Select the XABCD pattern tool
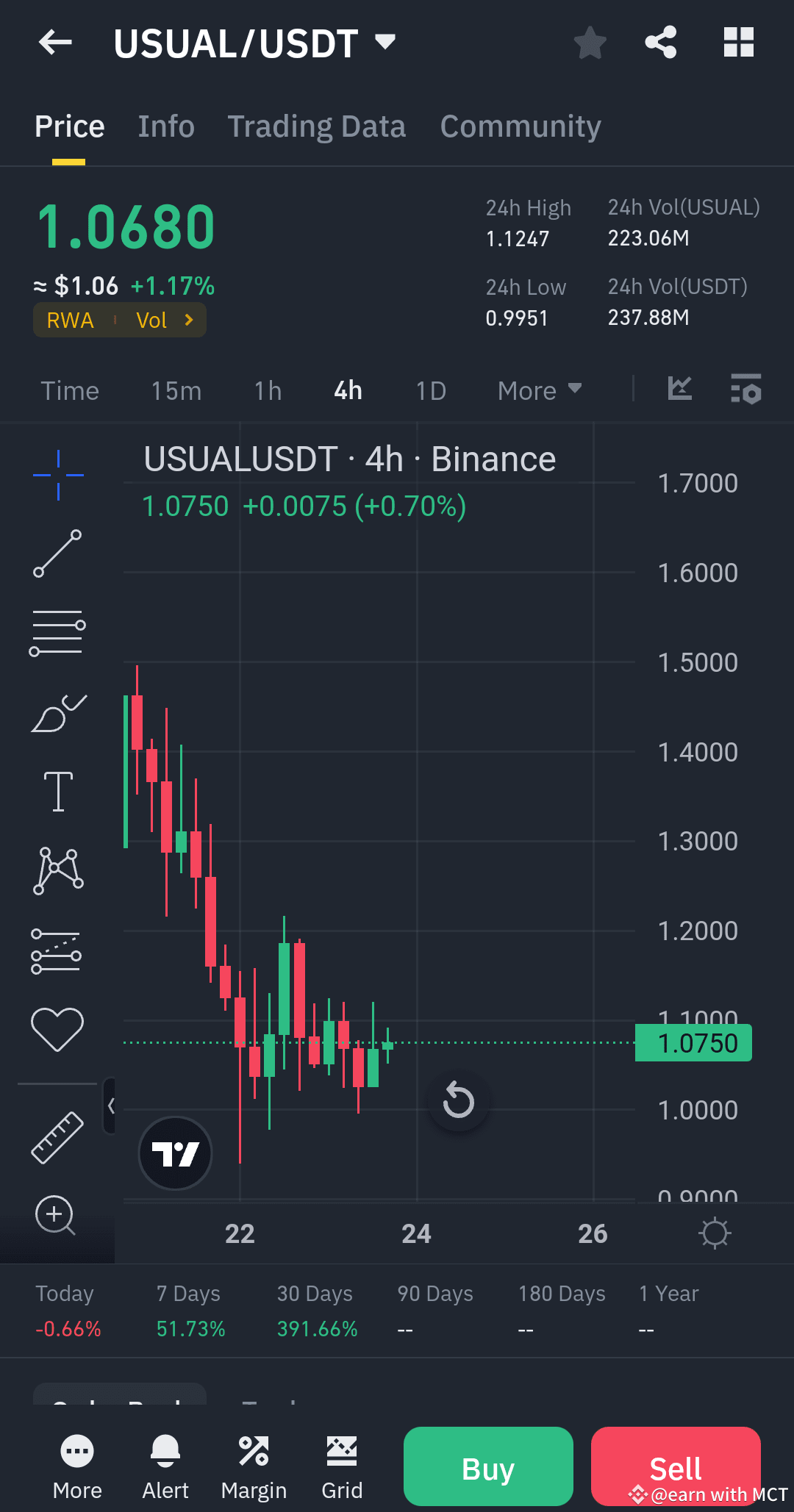The image size is (794, 1512). point(57,870)
